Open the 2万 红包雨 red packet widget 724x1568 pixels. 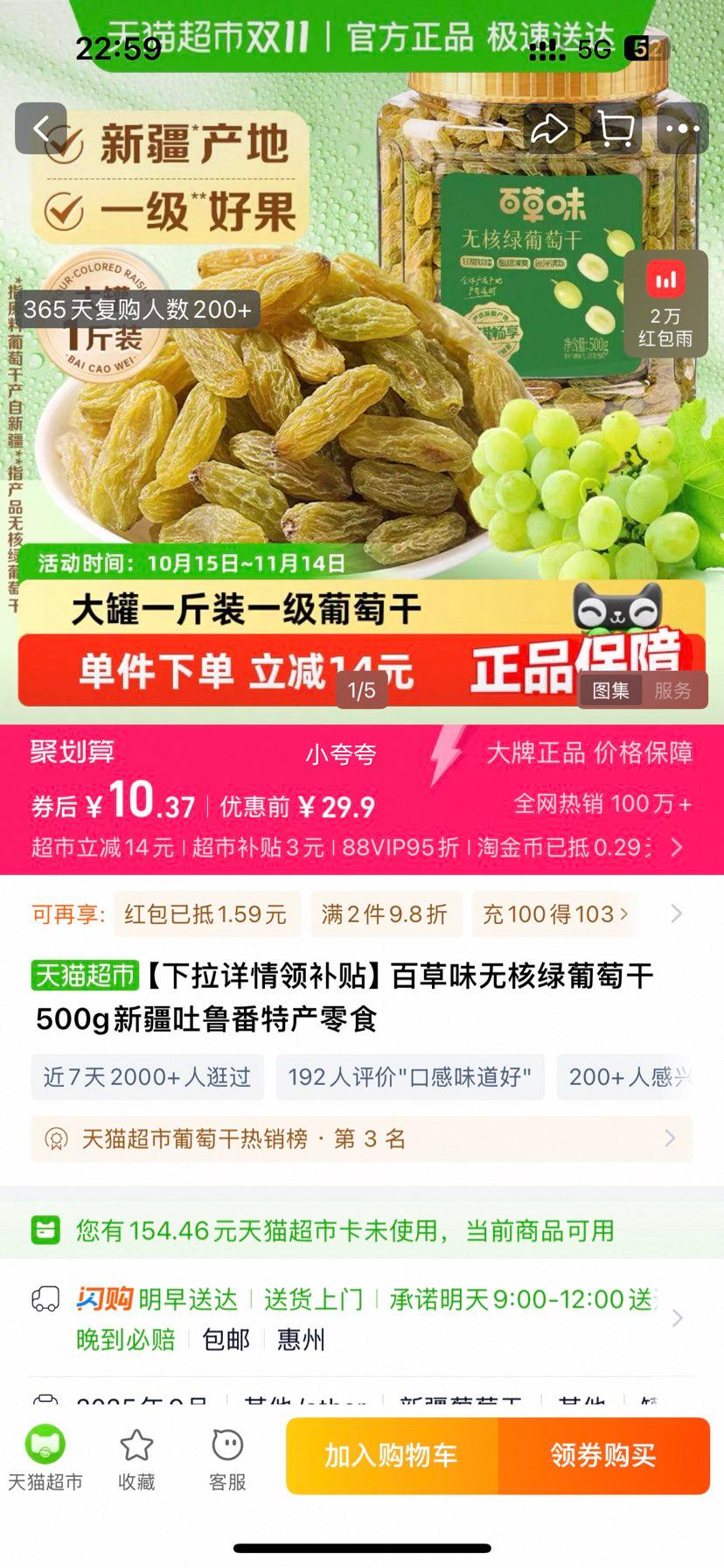665,304
